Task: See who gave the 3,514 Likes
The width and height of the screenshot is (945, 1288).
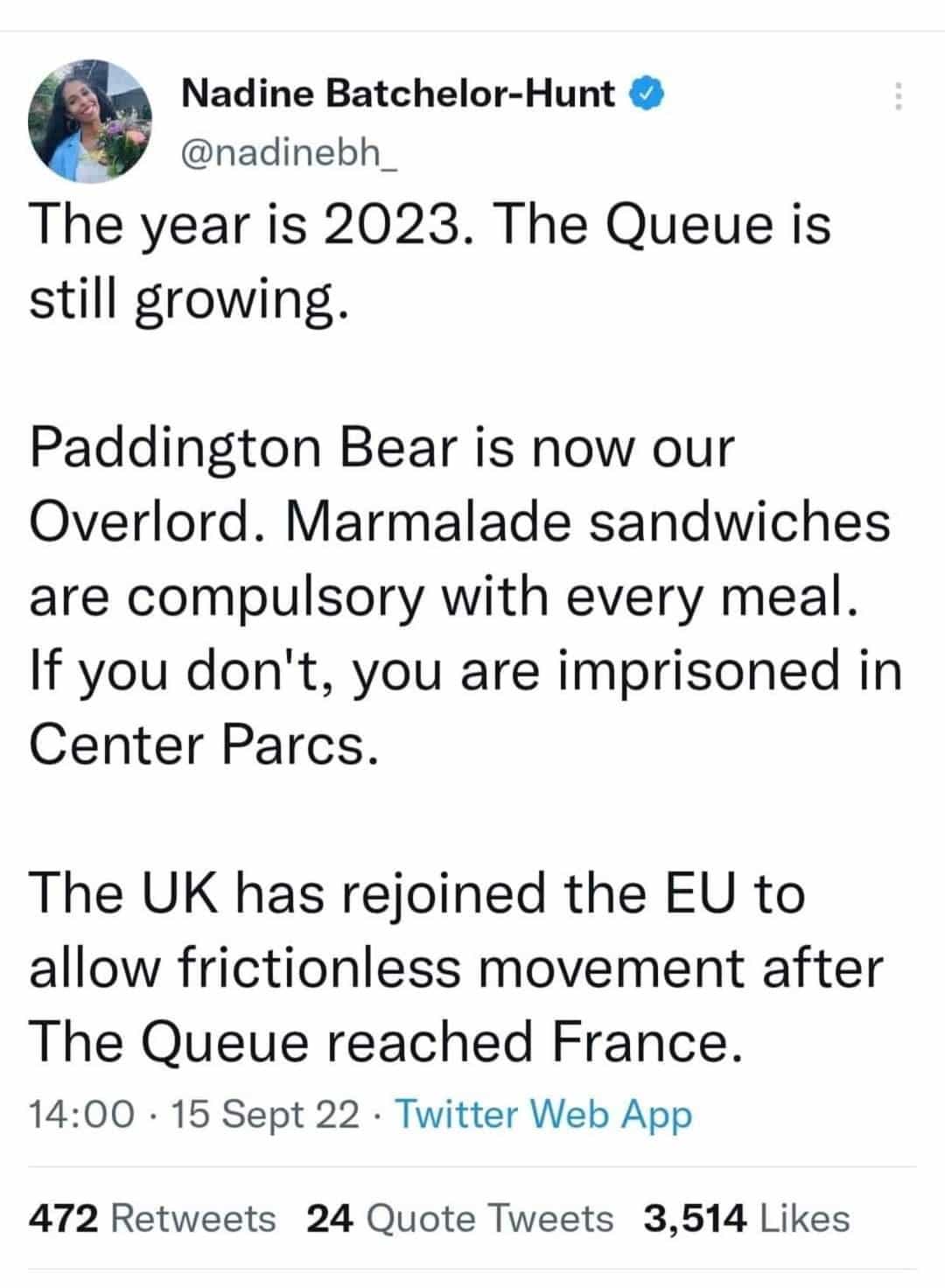Action: click(746, 1218)
